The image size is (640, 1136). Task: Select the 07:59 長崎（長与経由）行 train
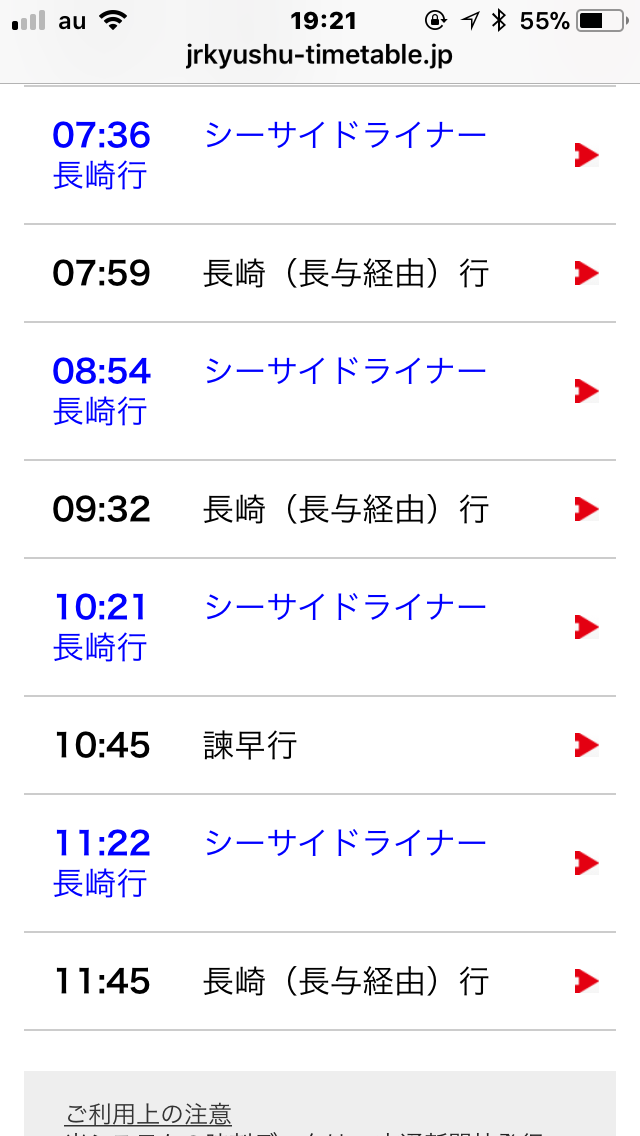coord(320,273)
